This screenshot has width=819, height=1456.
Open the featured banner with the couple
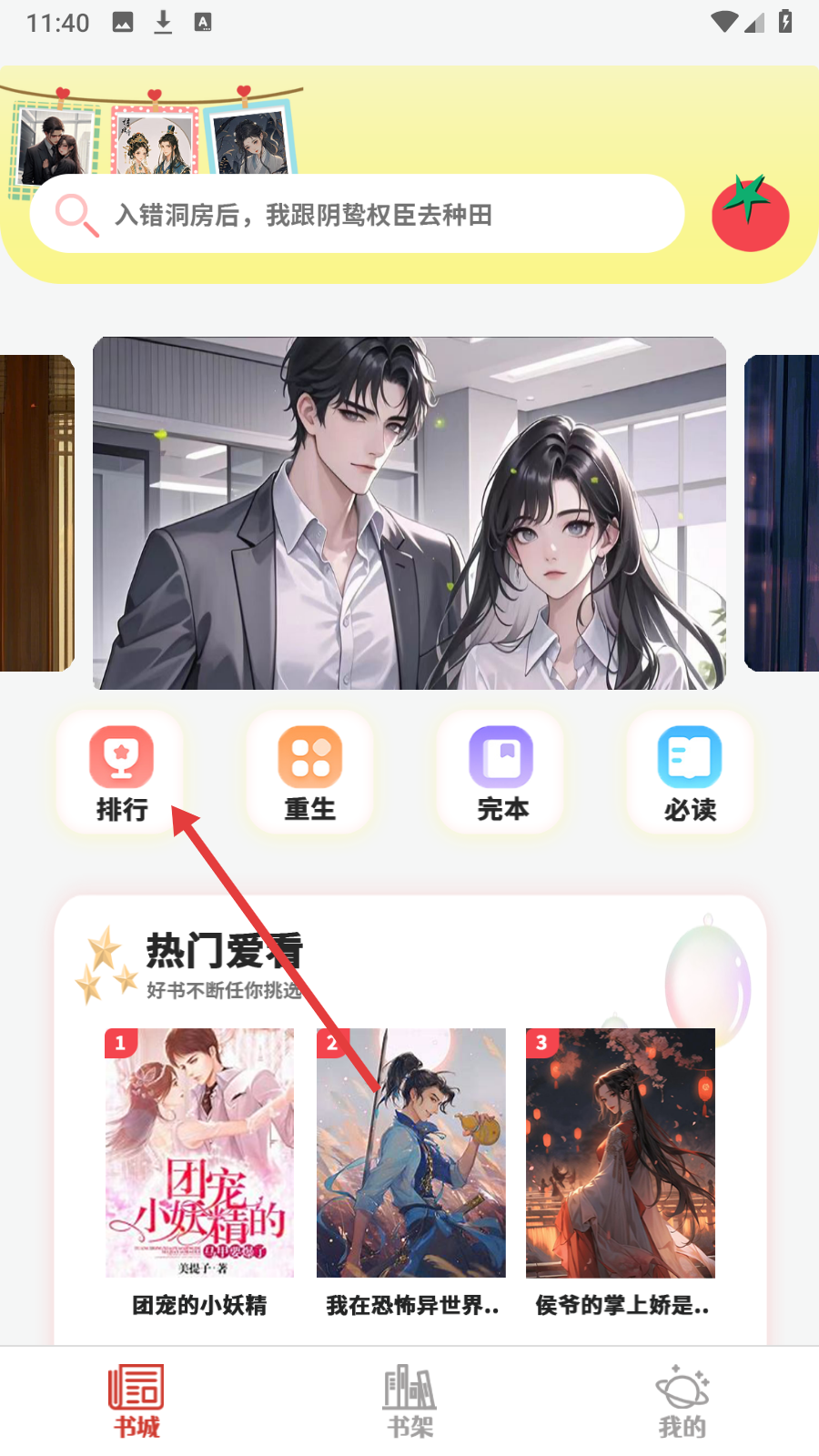pyautogui.click(x=409, y=512)
